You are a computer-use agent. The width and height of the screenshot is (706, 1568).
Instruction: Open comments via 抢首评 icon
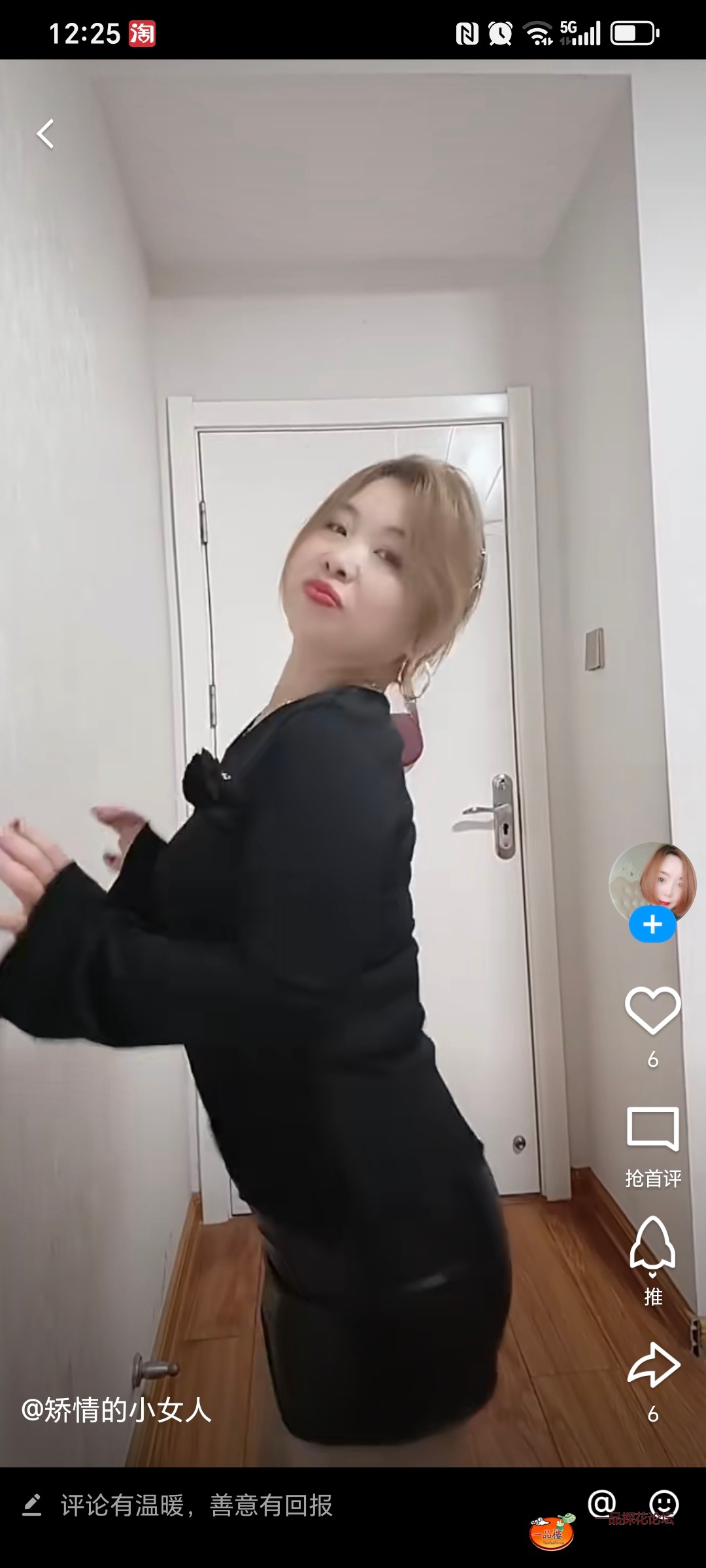tap(652, 1130)
